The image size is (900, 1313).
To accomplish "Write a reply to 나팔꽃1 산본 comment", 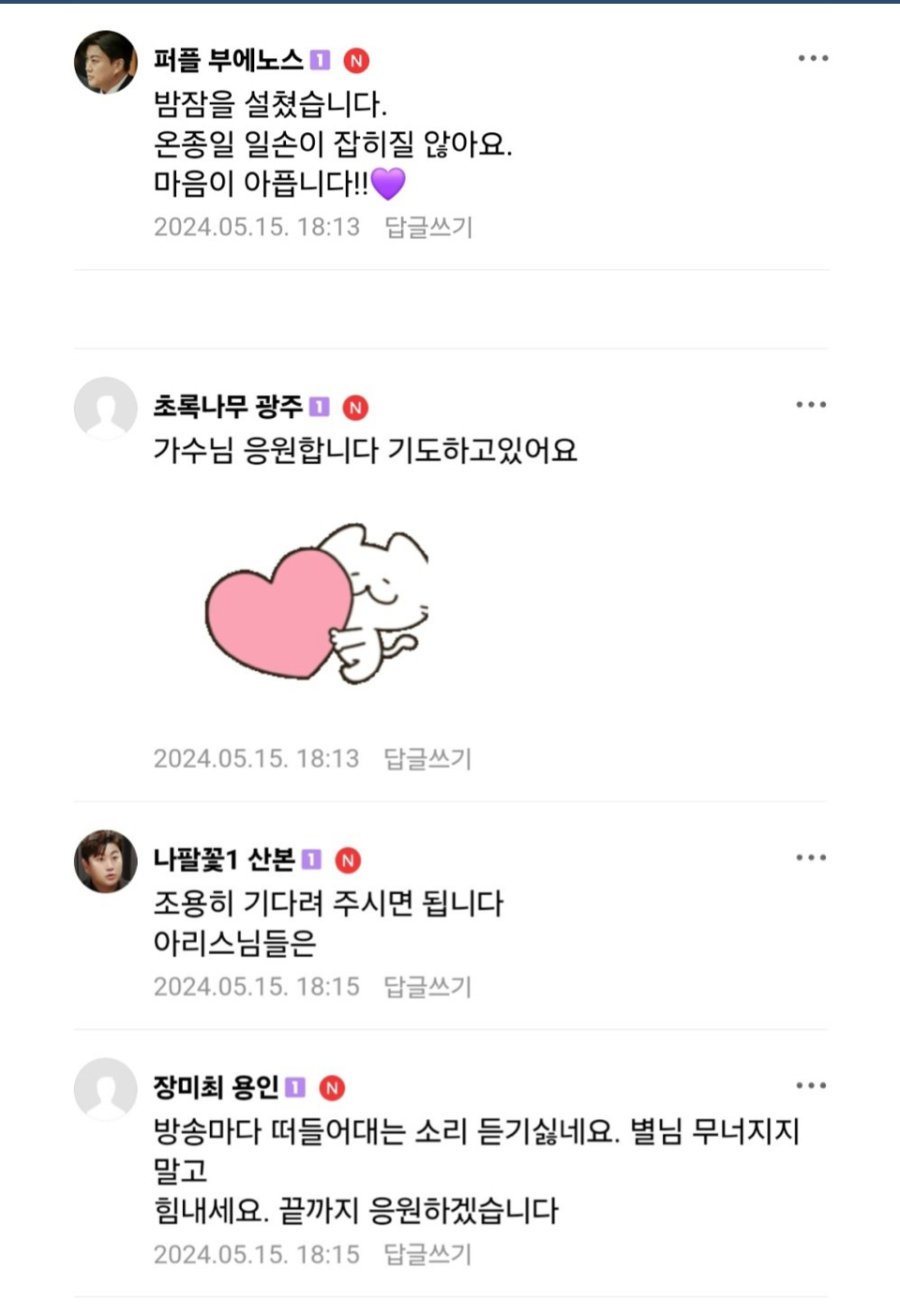I will click(428, 987).
